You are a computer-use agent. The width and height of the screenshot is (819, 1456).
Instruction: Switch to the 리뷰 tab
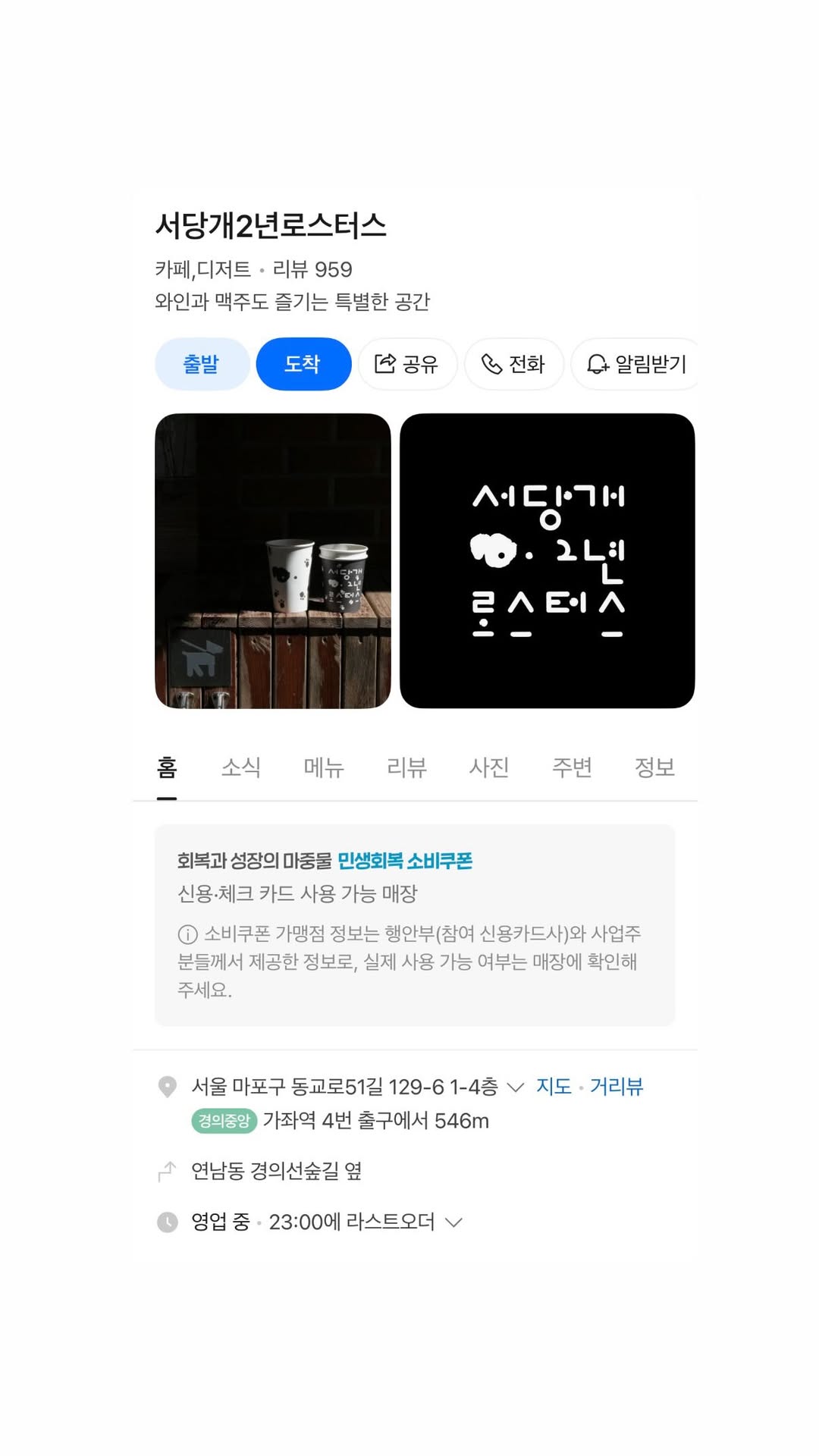[406, 767]
